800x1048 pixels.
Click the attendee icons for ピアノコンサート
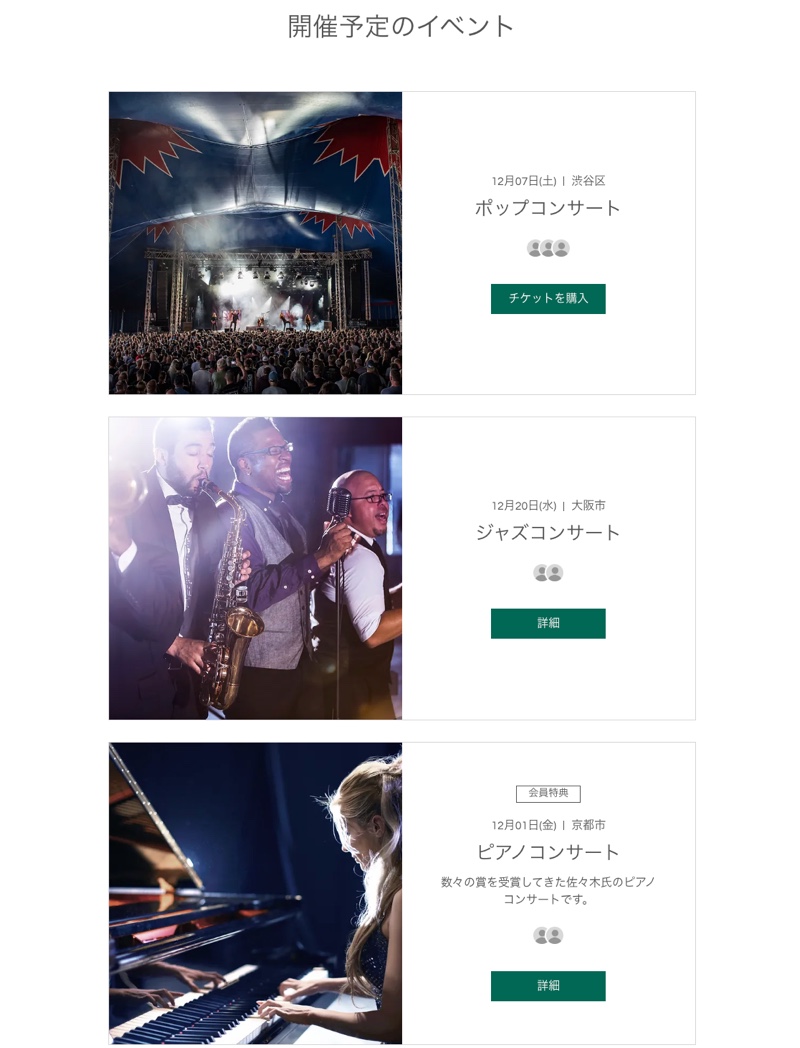coord(548,935)
